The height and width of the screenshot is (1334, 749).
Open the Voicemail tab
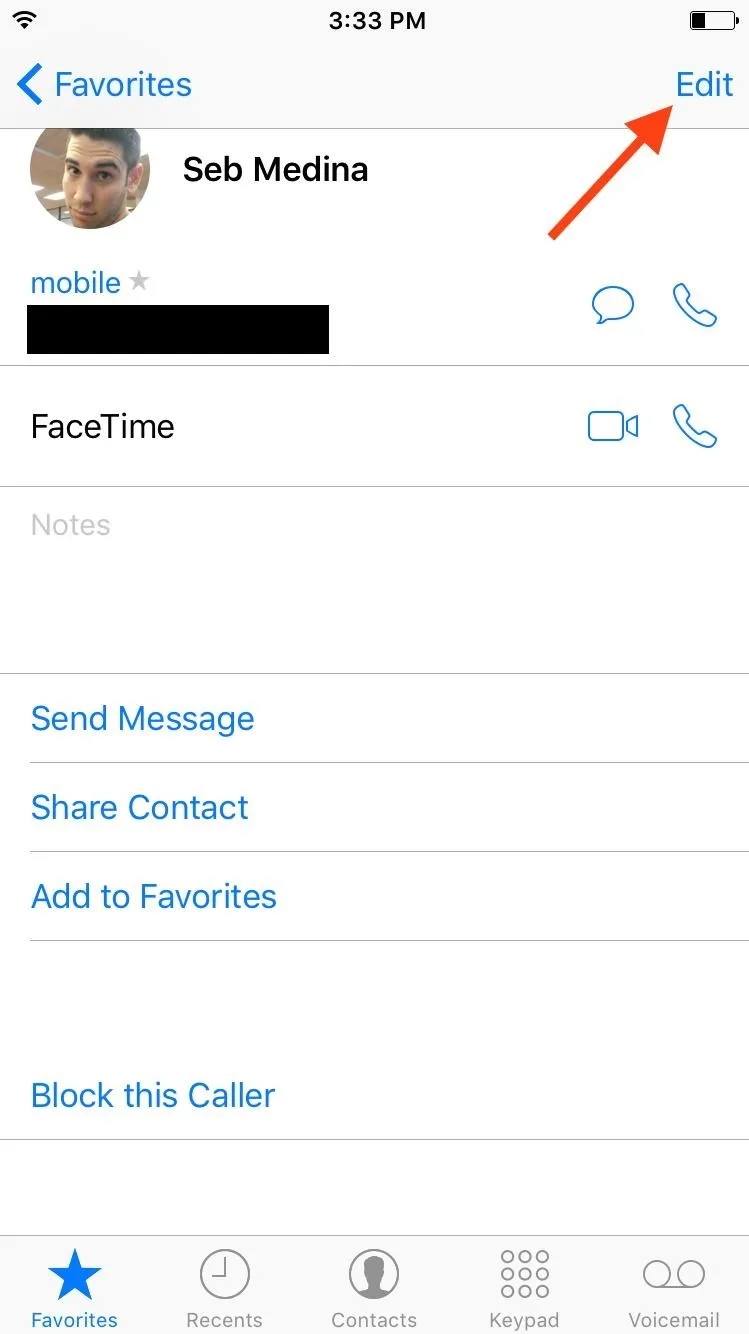pyautogui.click(x=674, y=1288)
